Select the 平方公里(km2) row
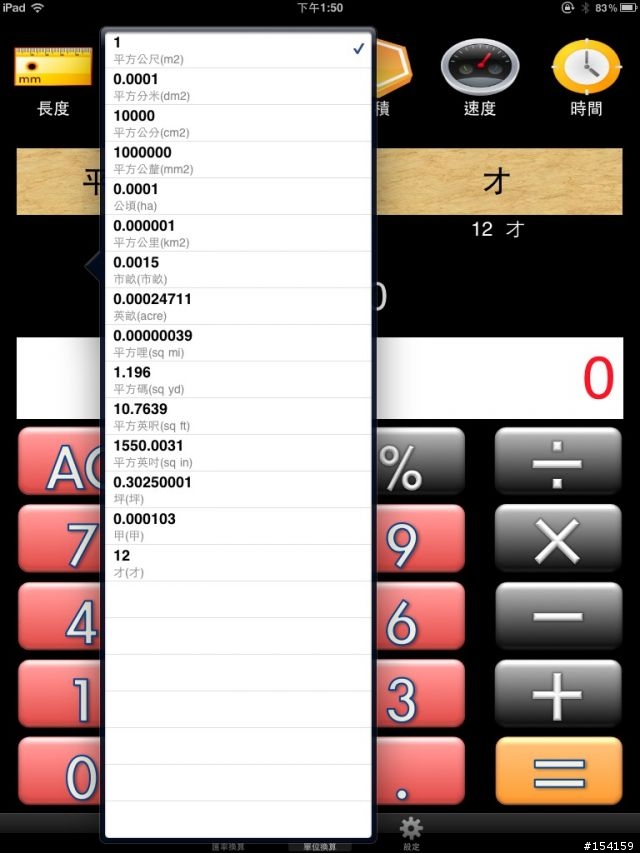This screenshot has width=640, height=854. pos(238,233)
